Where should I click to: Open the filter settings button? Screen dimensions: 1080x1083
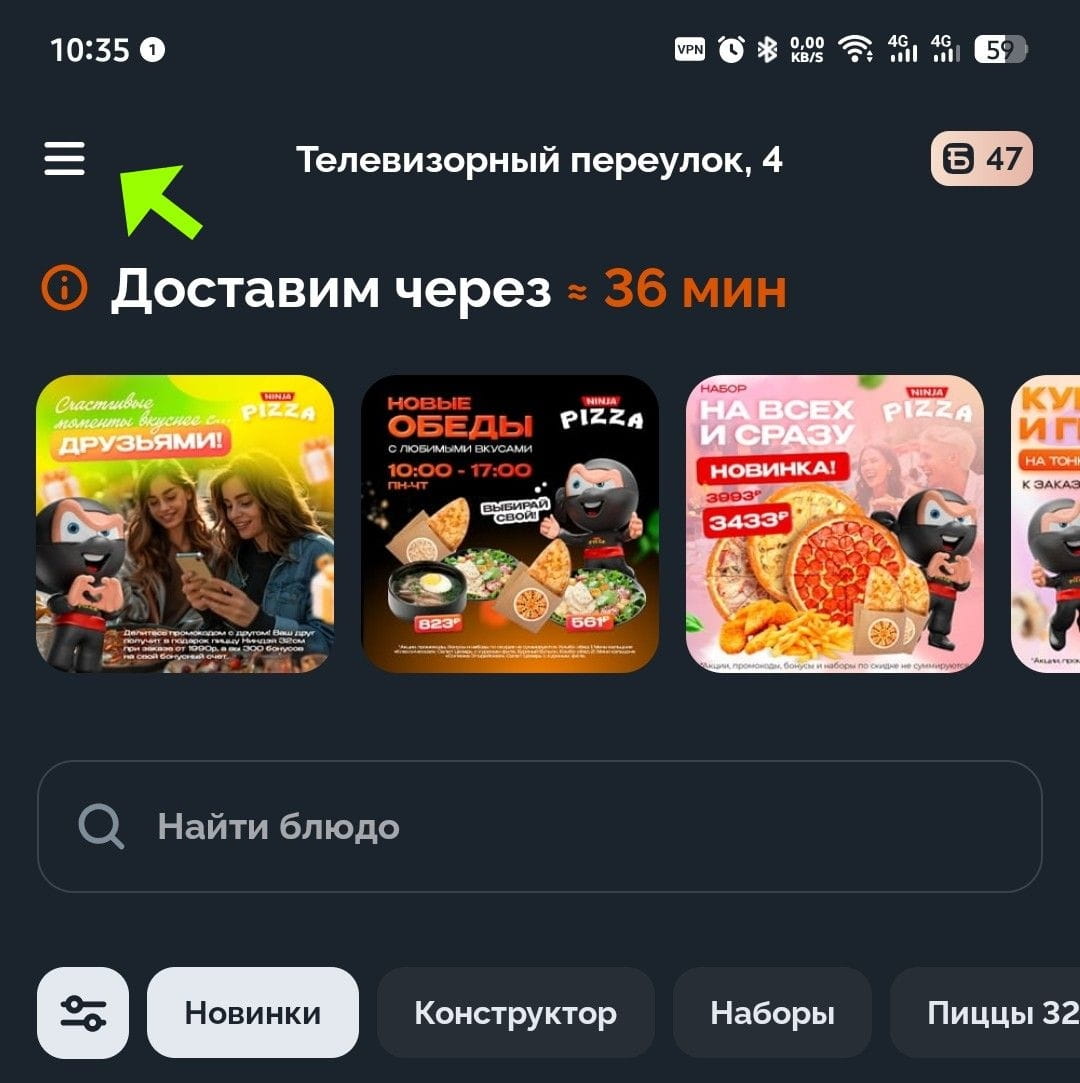point(83,1013)
